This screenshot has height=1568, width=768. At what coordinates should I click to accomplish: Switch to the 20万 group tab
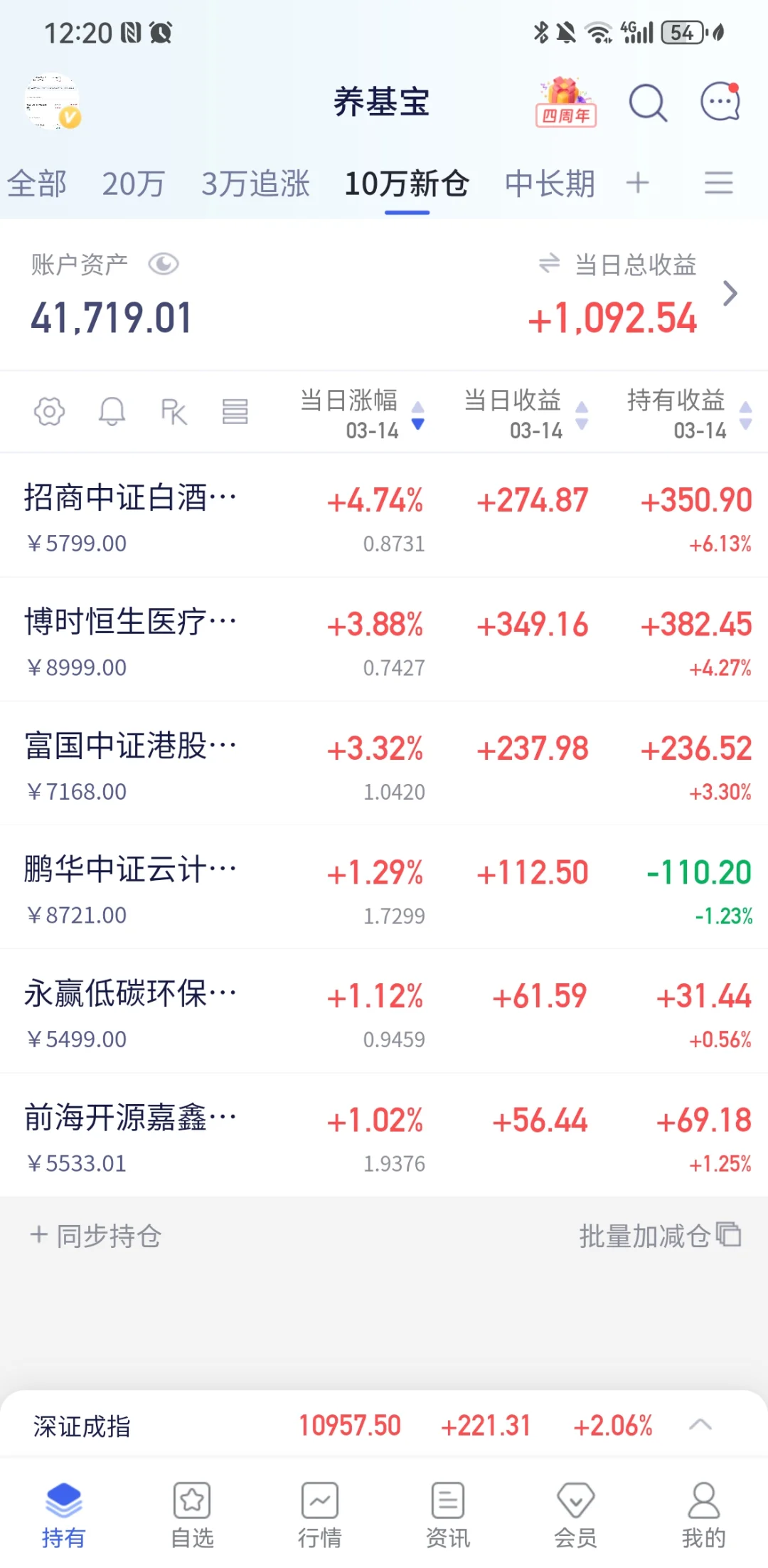[133, 184]
